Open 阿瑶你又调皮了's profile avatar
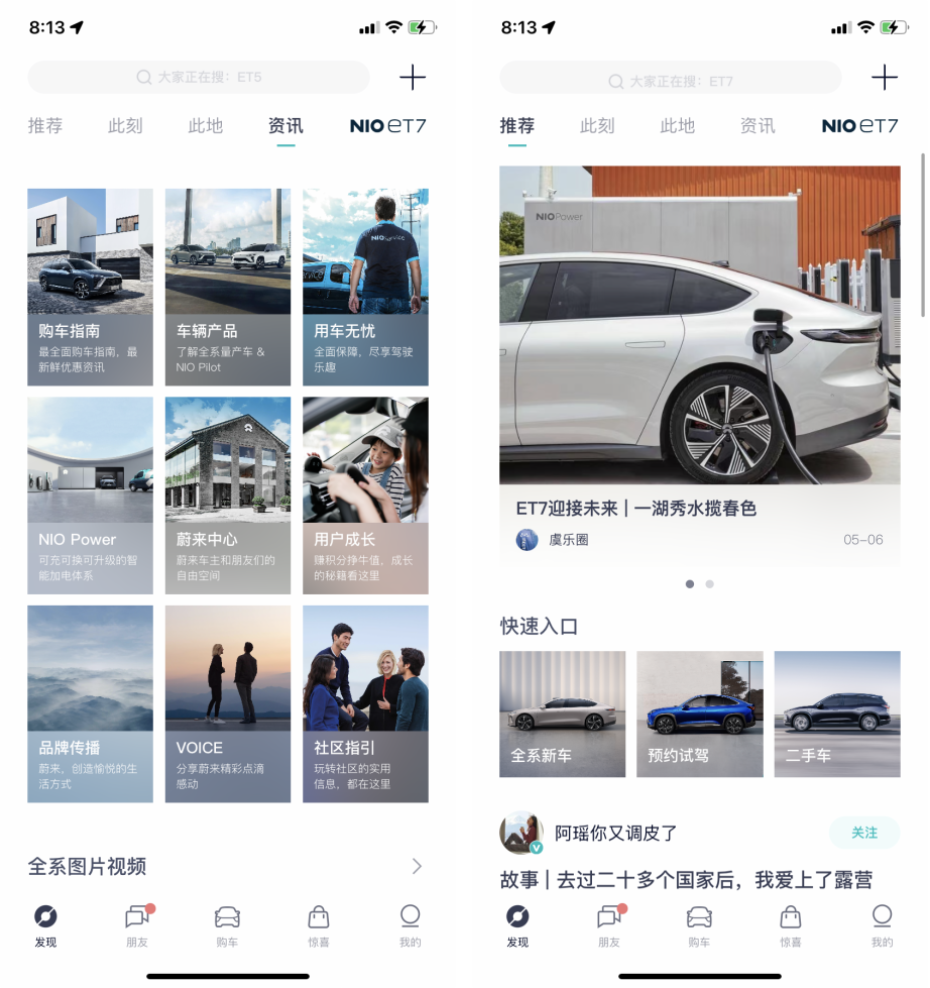930x988 pixels. click(521, 833)
